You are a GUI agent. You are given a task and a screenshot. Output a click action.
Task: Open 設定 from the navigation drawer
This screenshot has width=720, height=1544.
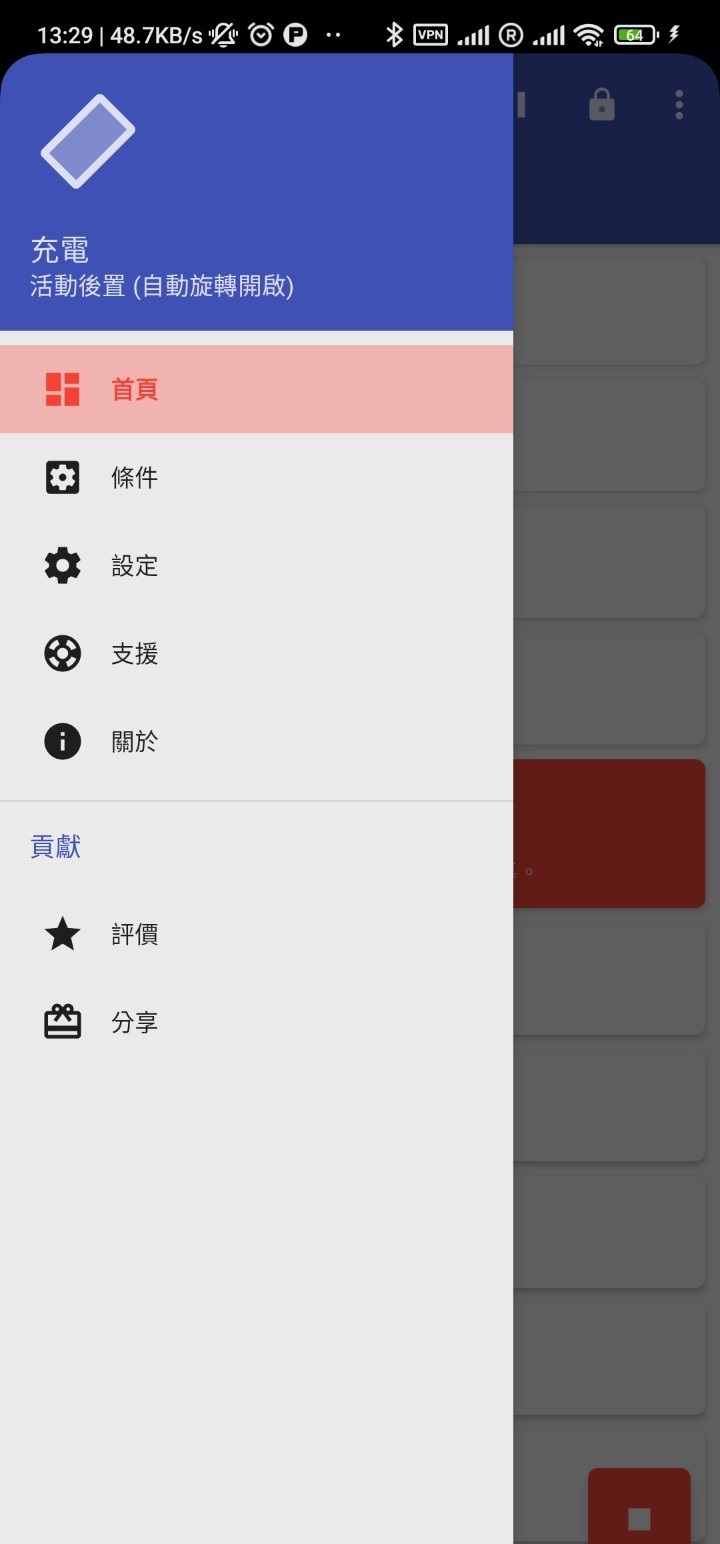click(x=135, y=565)
